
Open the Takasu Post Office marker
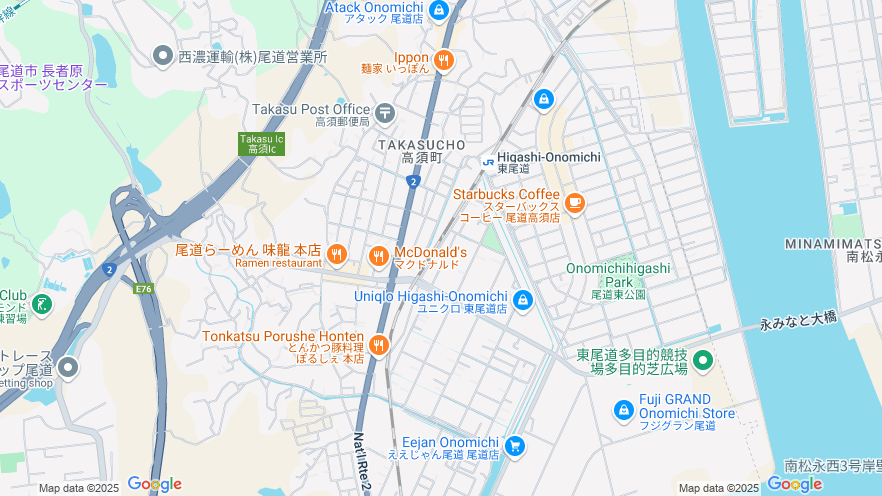coord(386,112)
